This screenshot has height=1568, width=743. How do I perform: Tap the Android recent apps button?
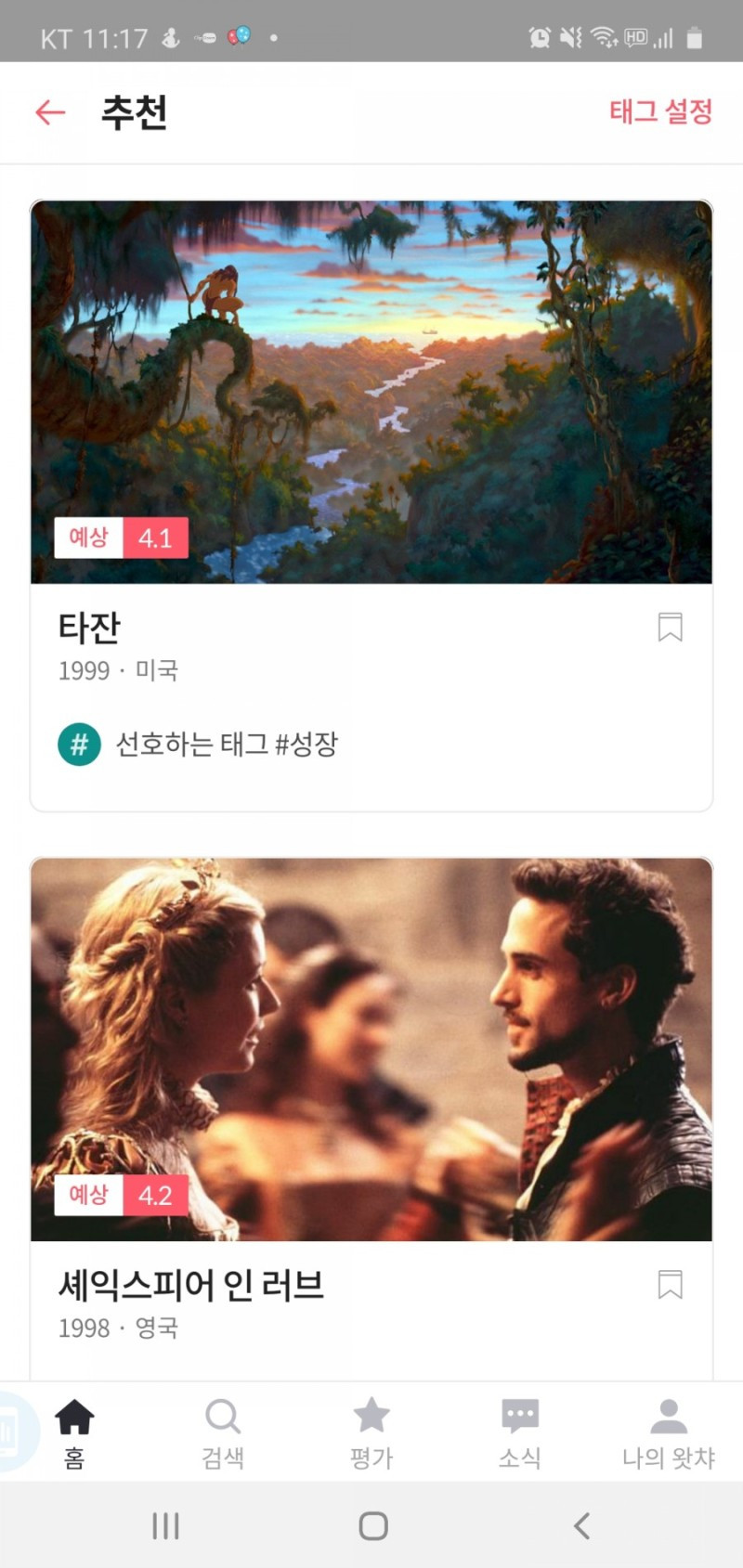[x=165, y=1523]
